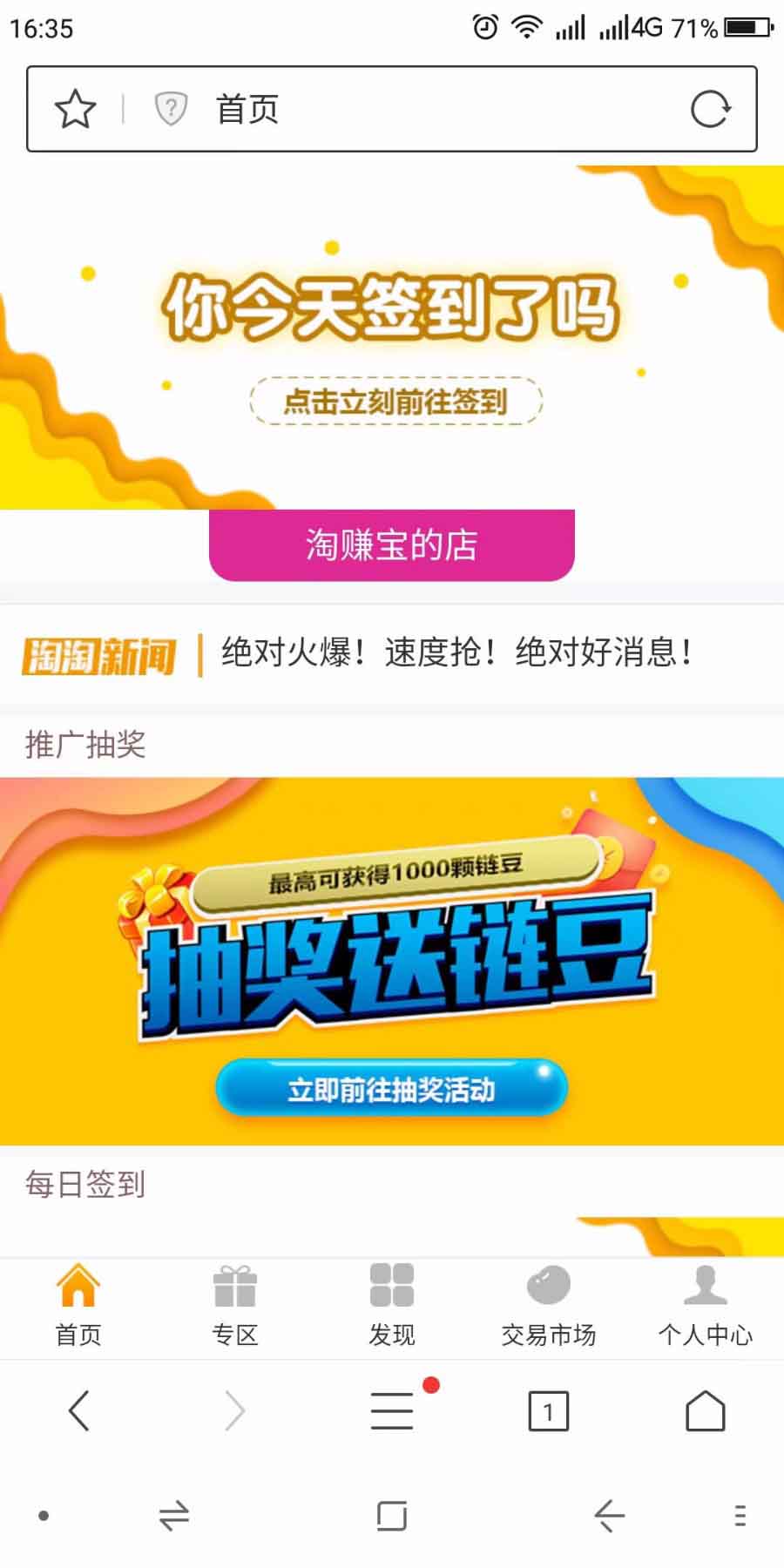Bookmark this page with the star icon
This screenshot has width=784, height=1568.
(75, 110)
